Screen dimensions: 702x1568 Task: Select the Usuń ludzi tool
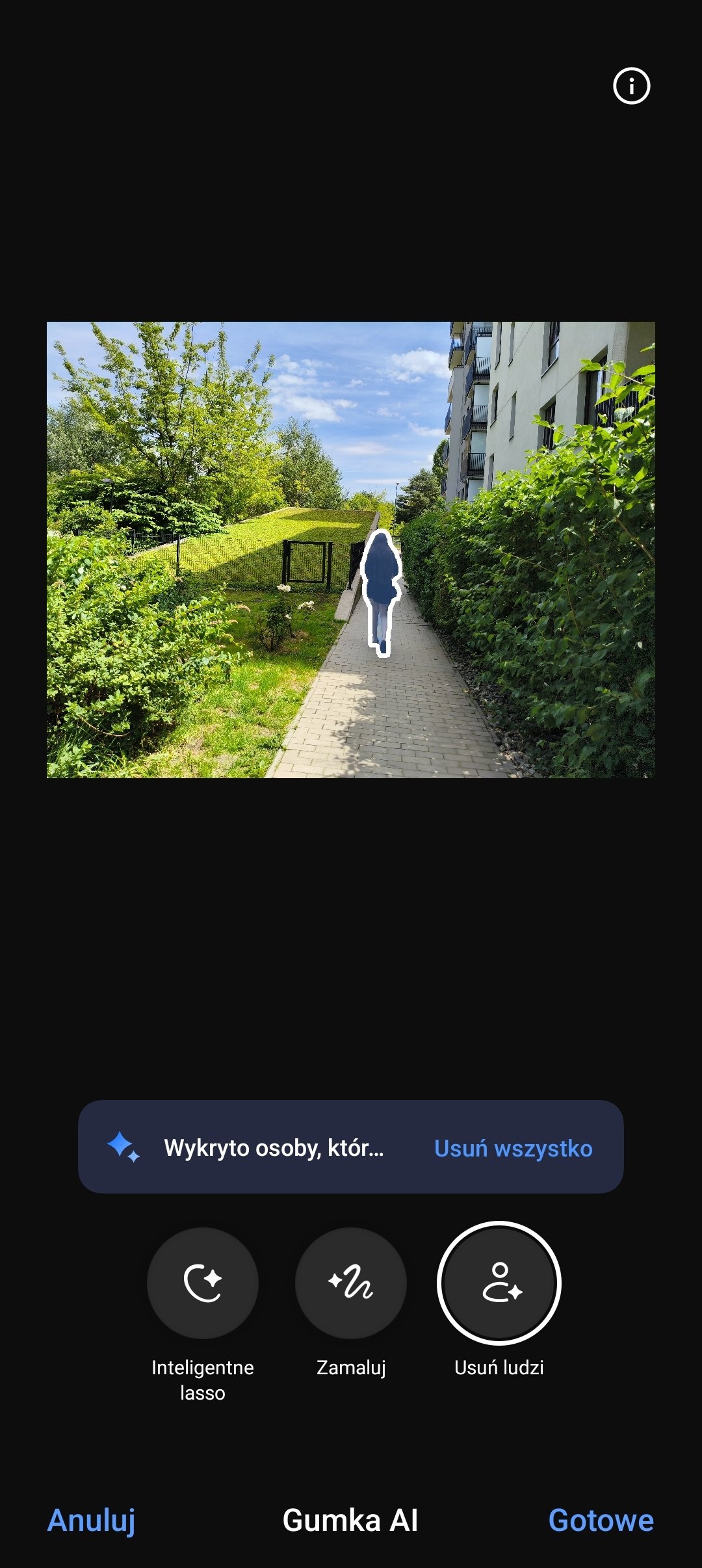499,1283
